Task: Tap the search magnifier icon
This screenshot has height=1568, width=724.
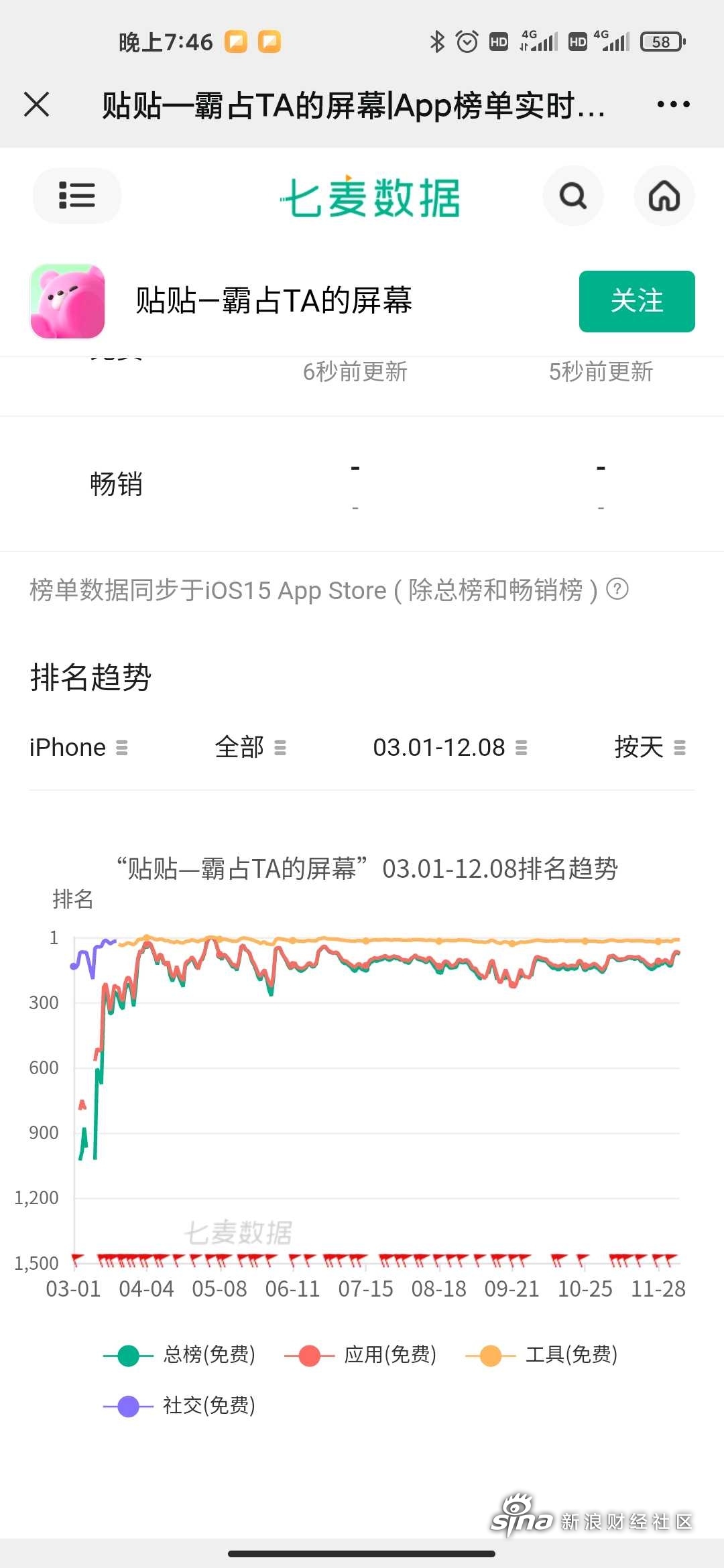Action: click(573, 196)
